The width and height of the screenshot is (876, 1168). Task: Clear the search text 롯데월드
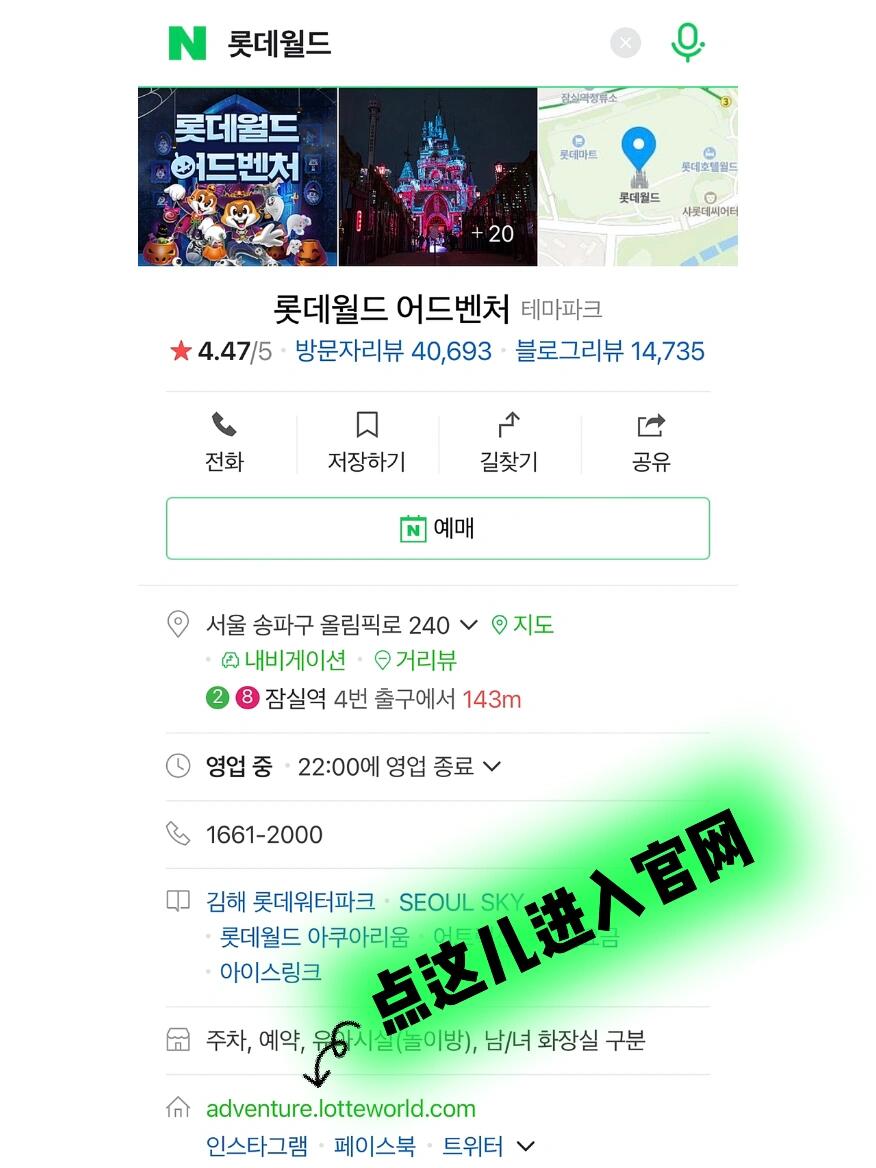(625, 43)
